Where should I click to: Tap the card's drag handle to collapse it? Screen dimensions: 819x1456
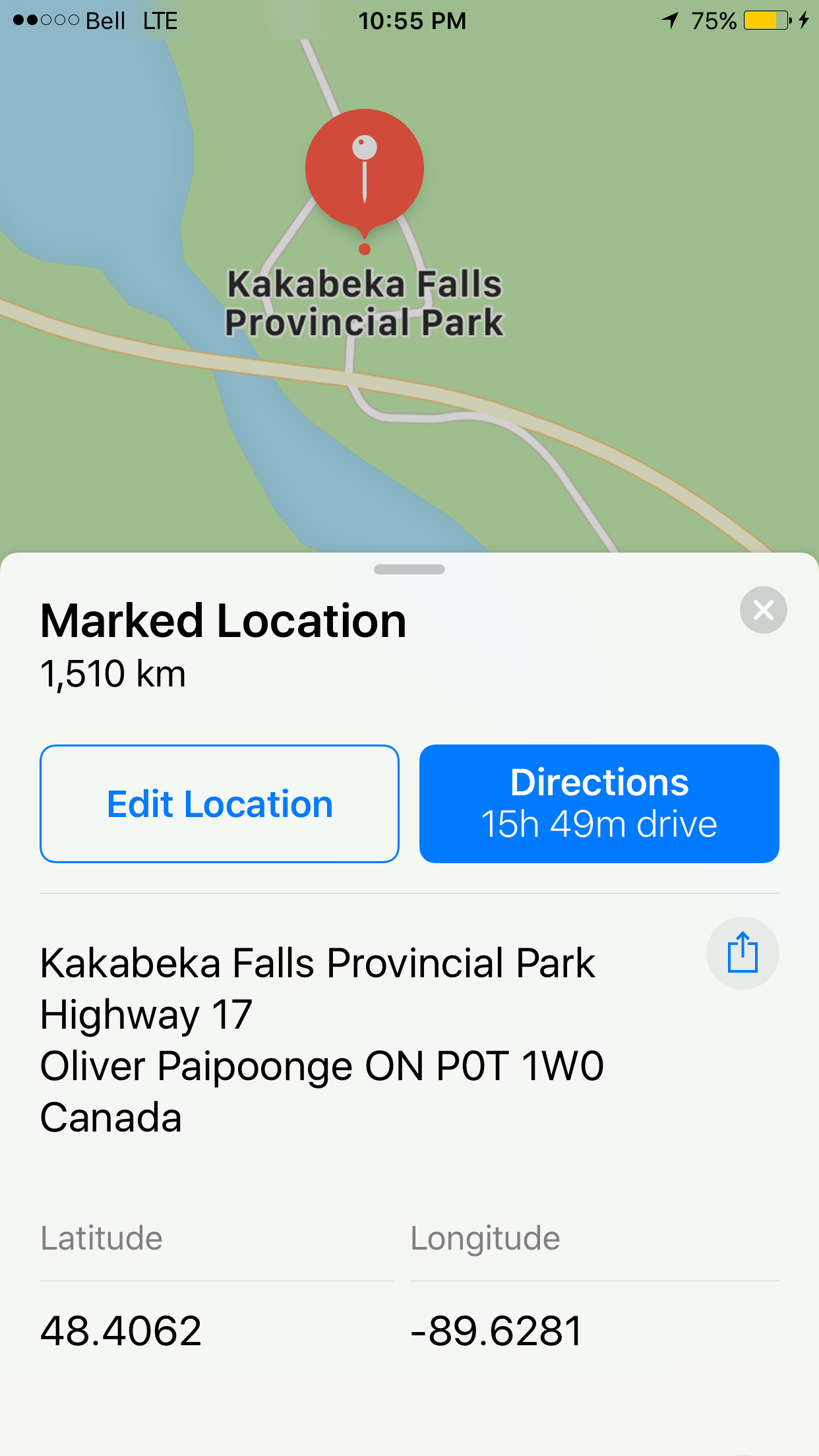click(x=409, y=570)
